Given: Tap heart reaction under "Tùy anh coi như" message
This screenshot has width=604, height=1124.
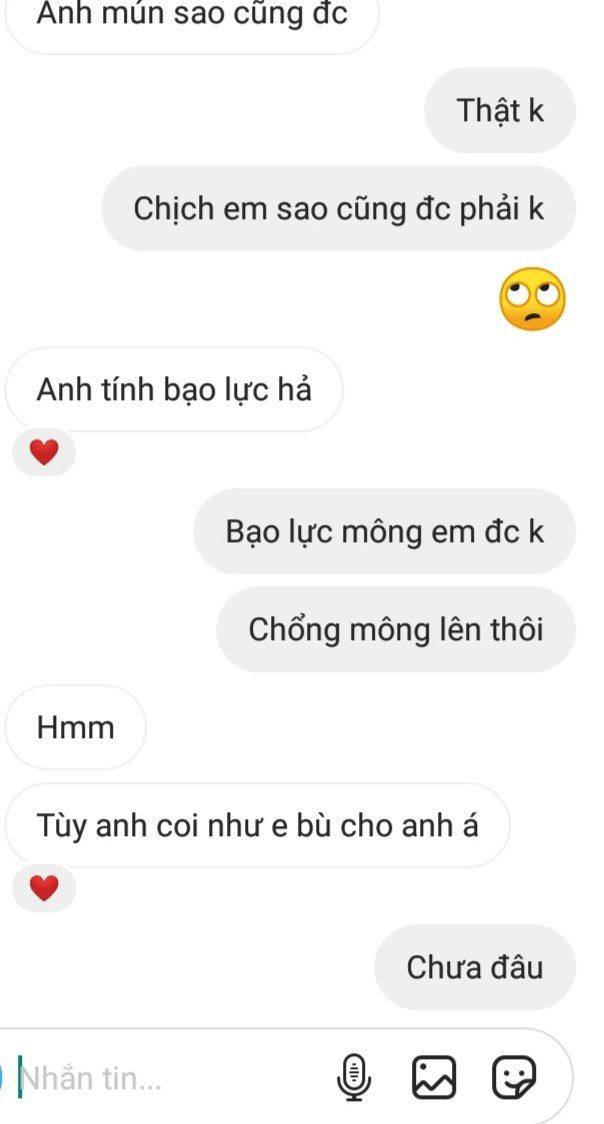Looking at the screenshot, I should 44,888.
